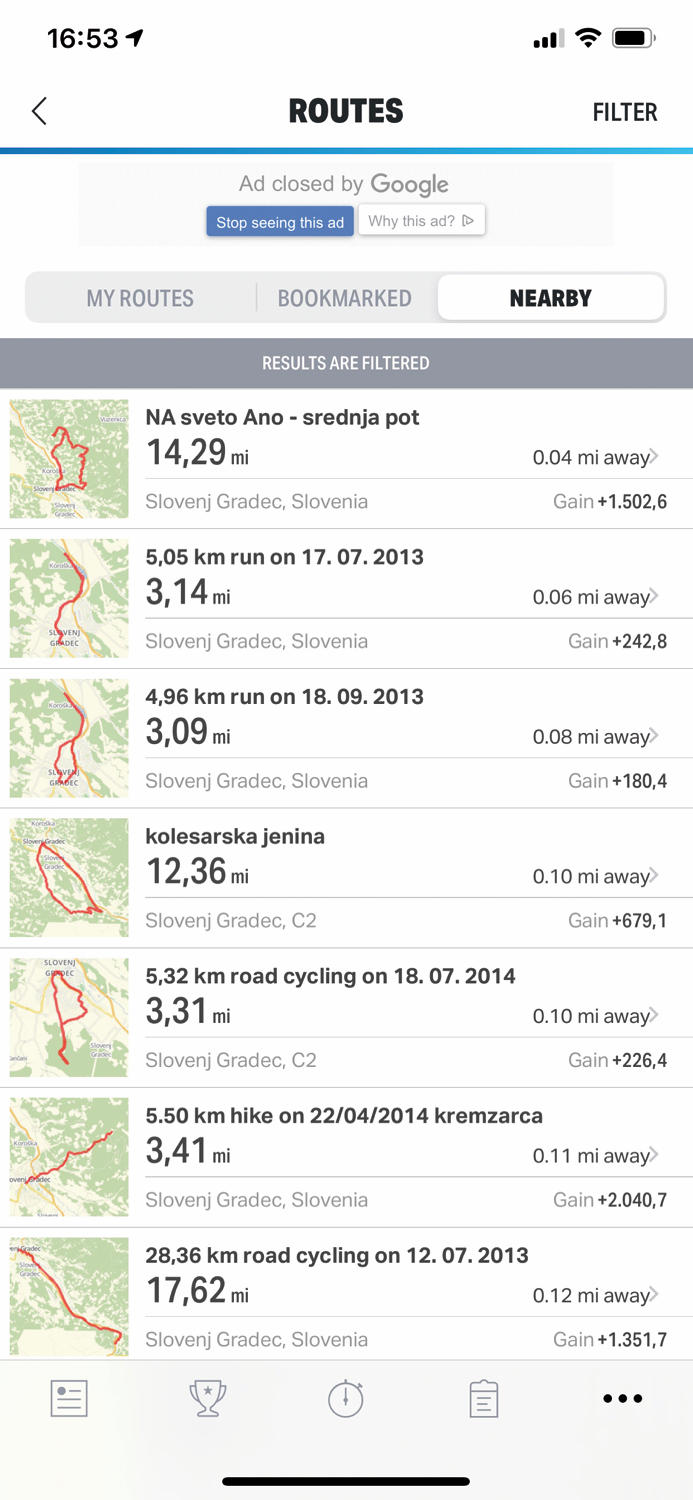This screenshot has width=693, height=1500.
Task: Tap Why this ad?
Action: [421, 221]
